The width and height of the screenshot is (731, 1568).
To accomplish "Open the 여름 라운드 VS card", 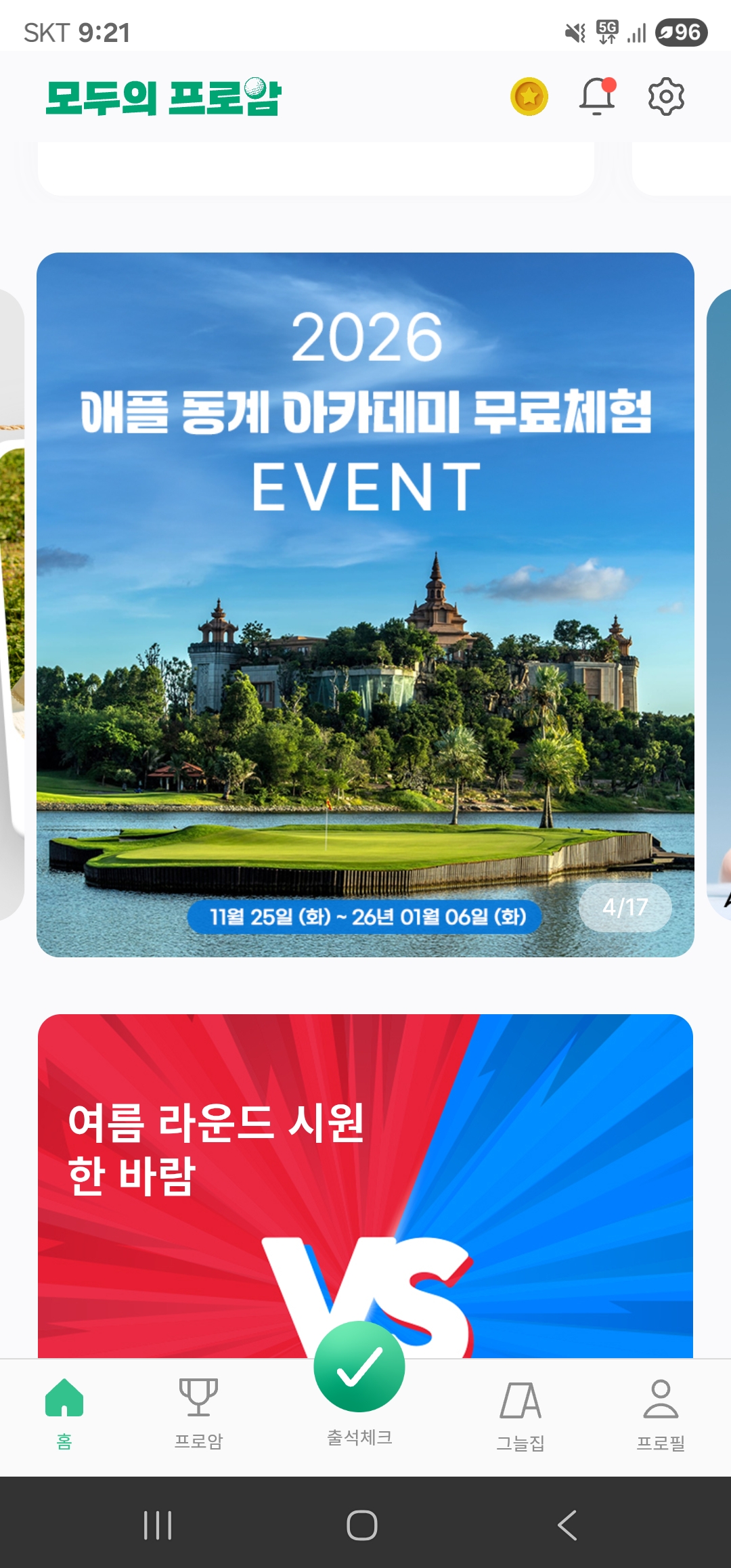I will point(365,1185).
